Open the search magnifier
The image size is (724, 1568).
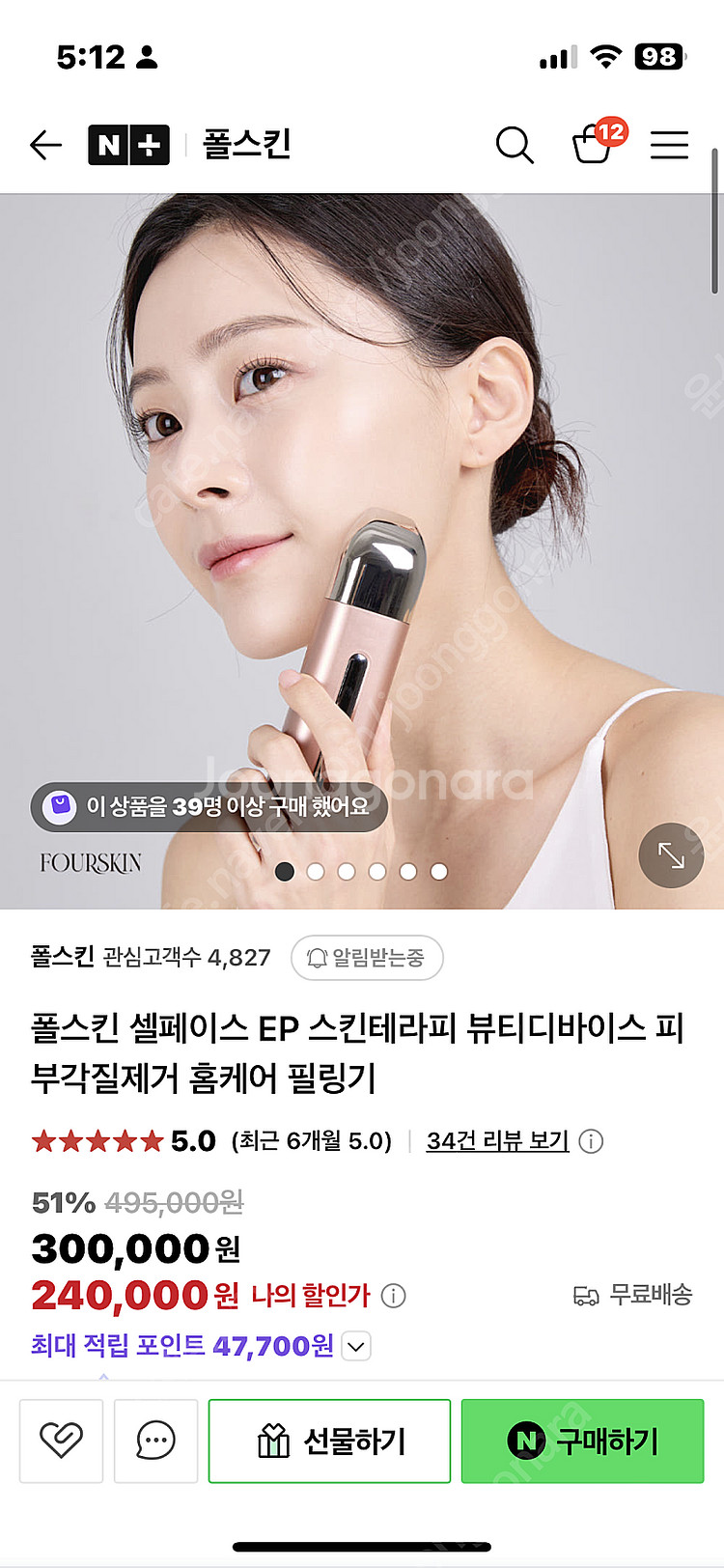(x=515, y=146)
